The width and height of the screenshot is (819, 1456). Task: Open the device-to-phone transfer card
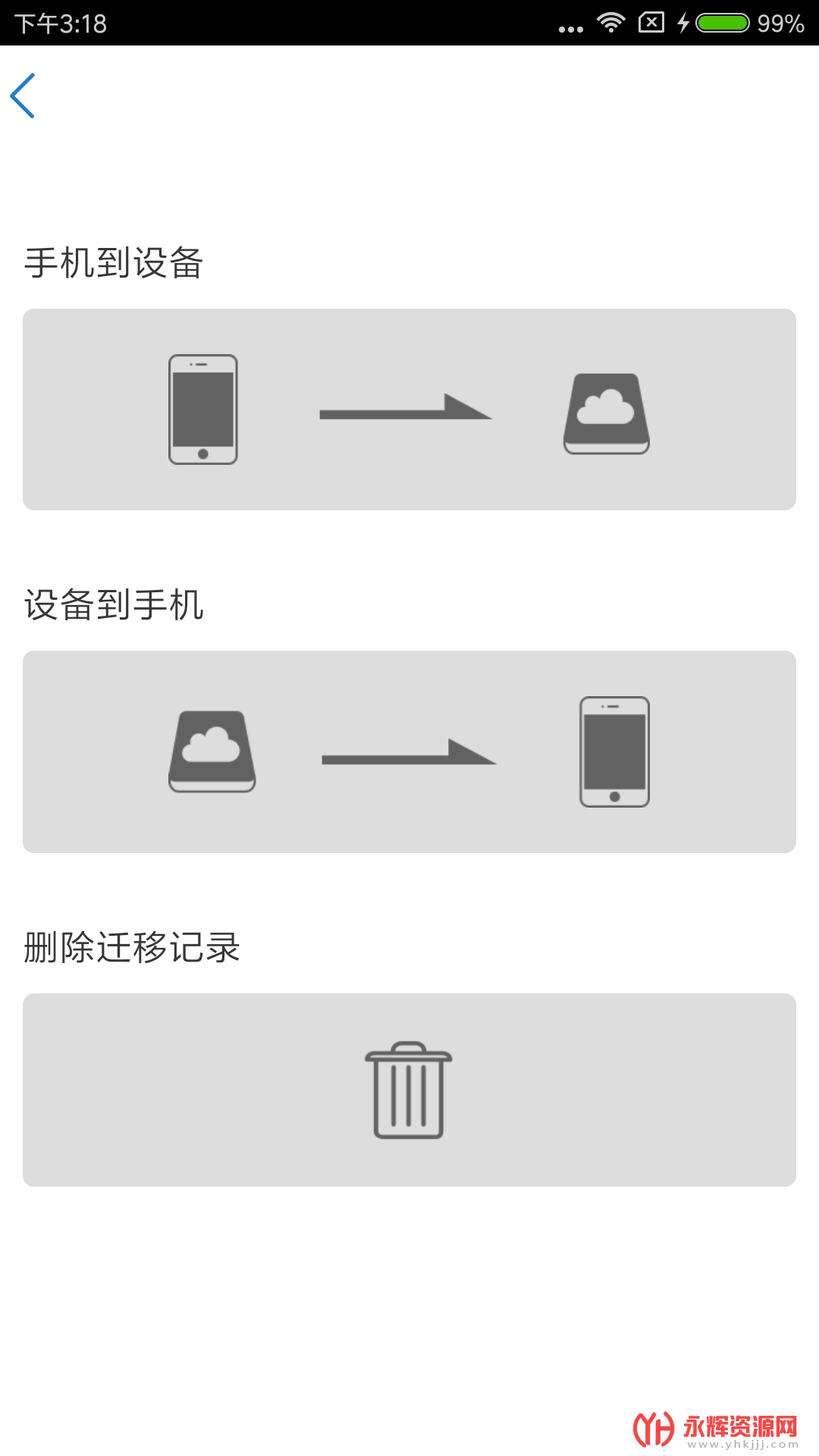click(x=409, y=752)
